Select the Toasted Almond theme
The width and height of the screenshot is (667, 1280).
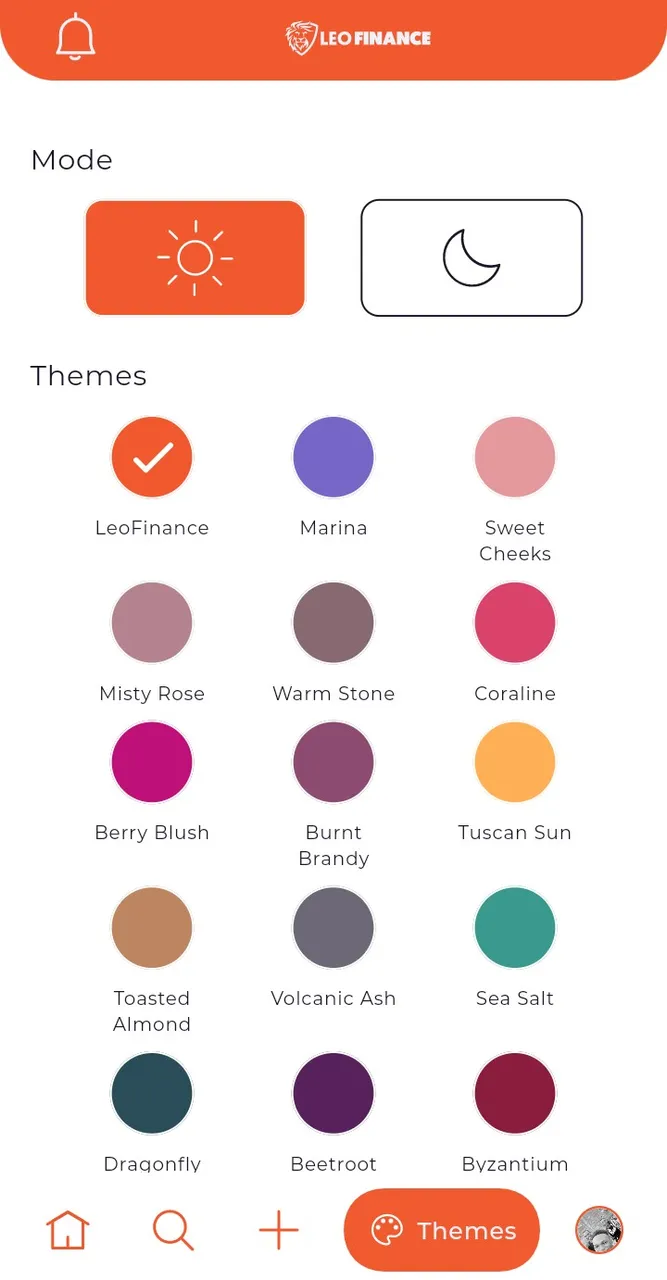pos(152,927)
